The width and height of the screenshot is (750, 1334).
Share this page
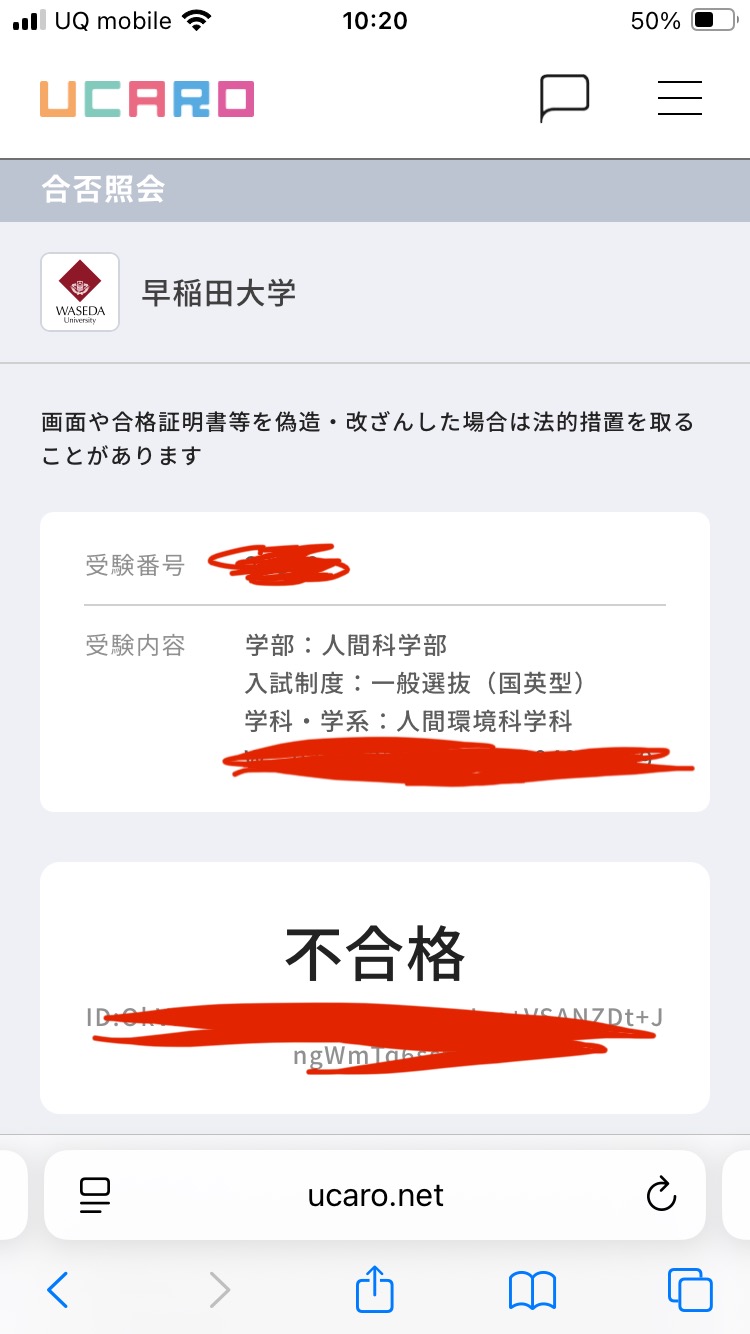tap(375, 1290)
